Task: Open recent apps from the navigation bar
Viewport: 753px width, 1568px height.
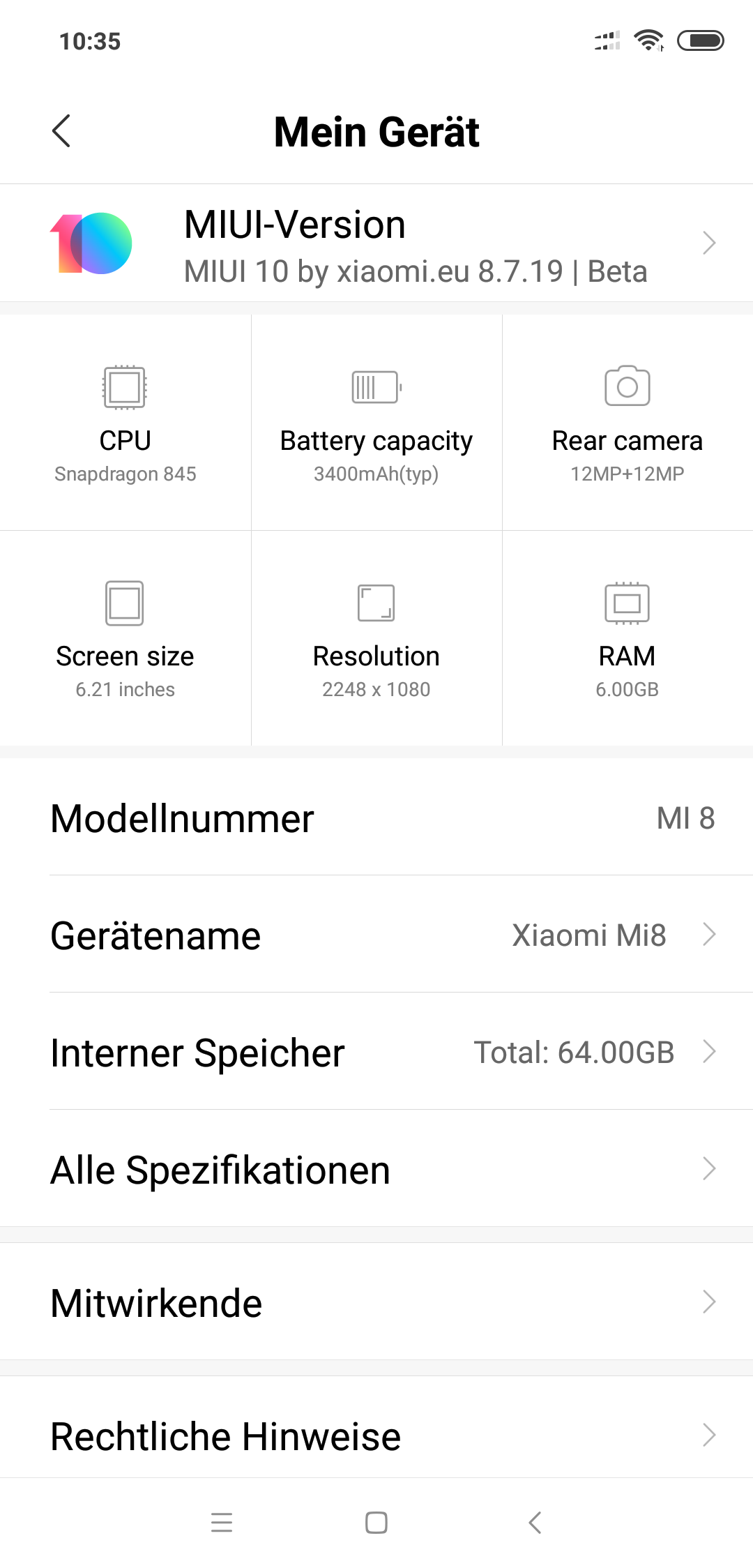Action: [x=222, y=1522]
